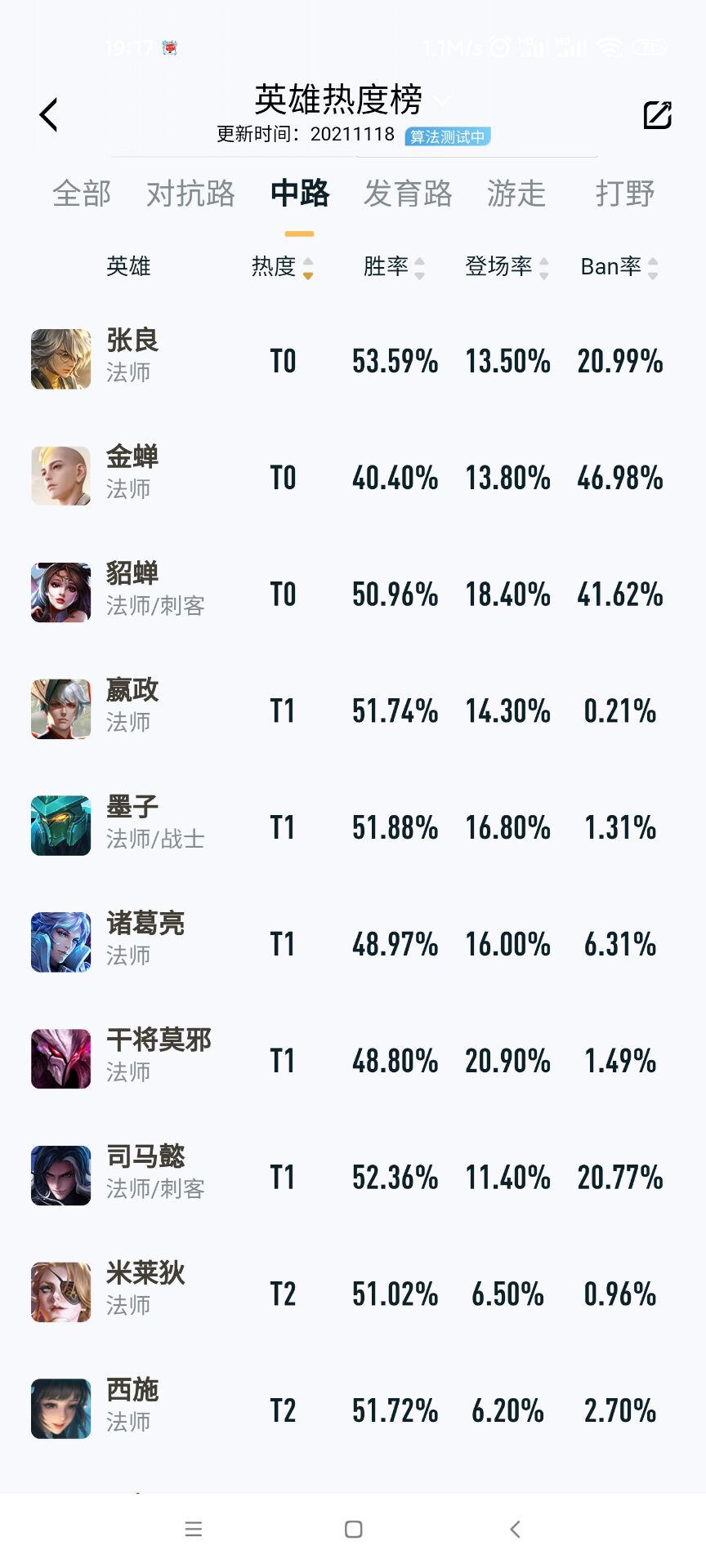Tap the system home button
The image size is (706, 1568).
pos(353,1529)
